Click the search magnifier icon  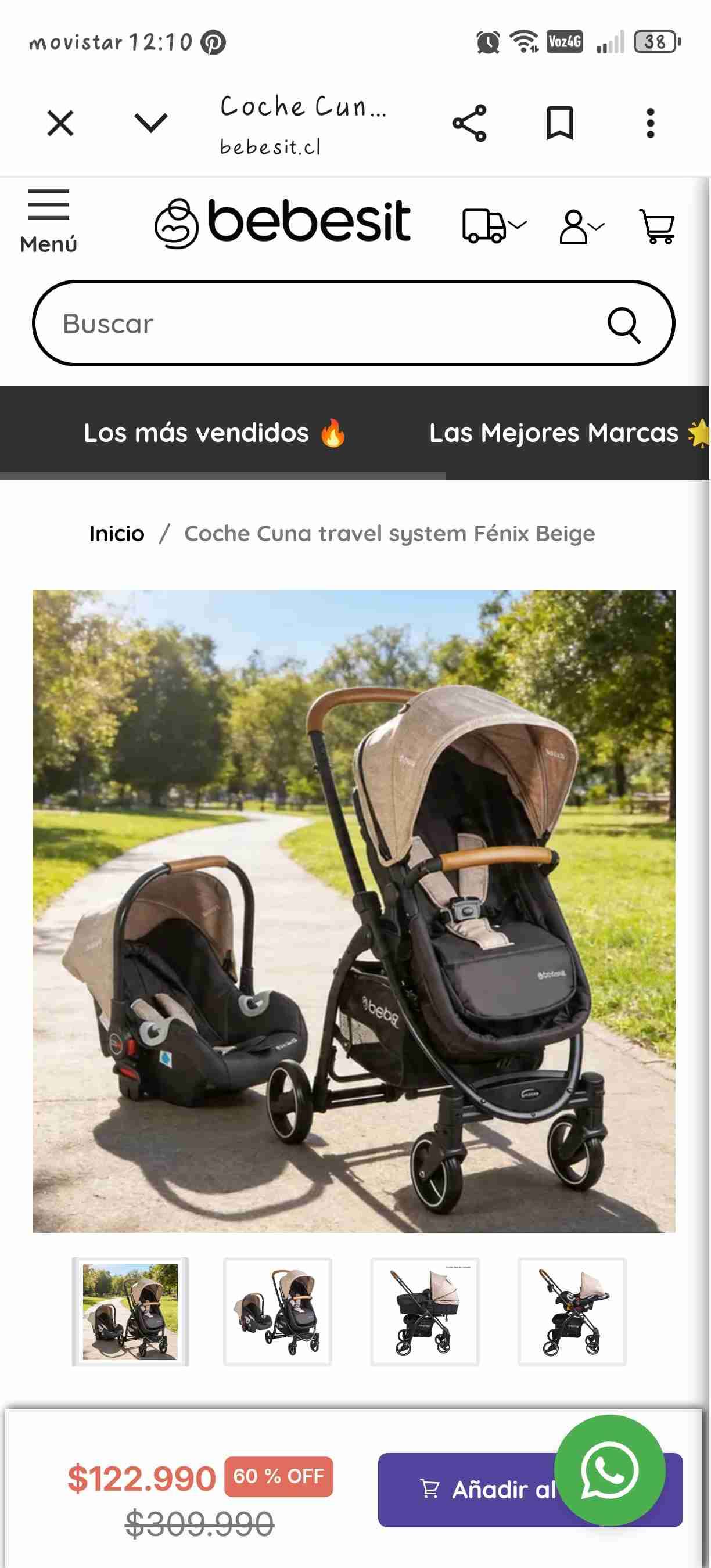(625, 323)
